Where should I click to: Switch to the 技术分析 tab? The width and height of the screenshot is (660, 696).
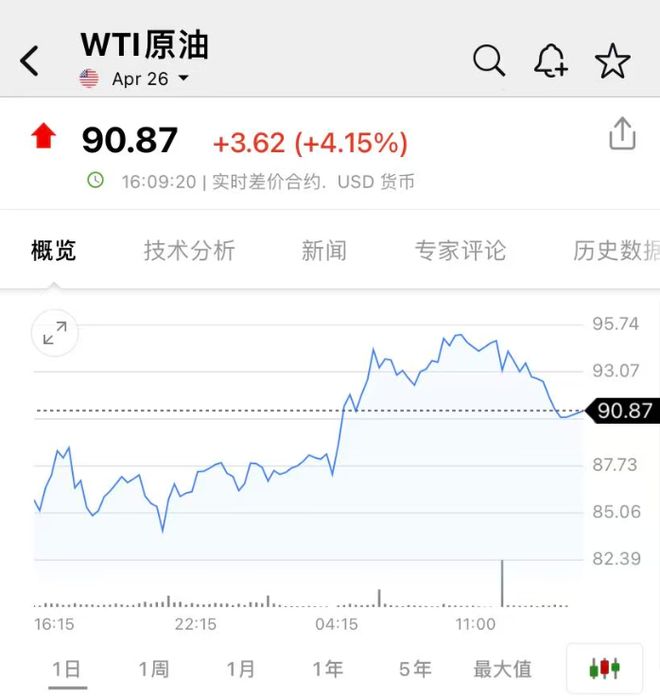pyautogui.click(x=189, y=250)
